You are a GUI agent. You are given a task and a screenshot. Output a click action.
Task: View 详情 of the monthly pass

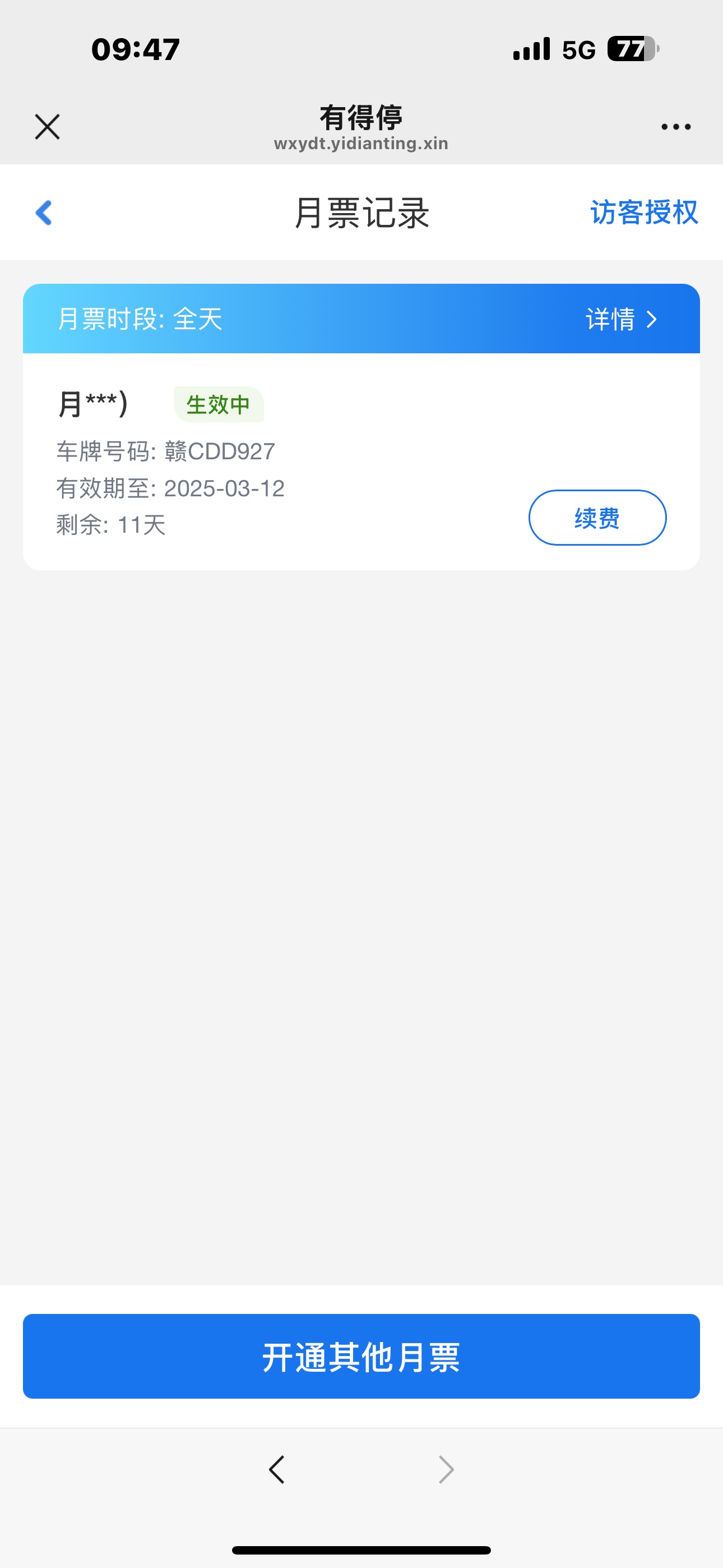(622, 319)
